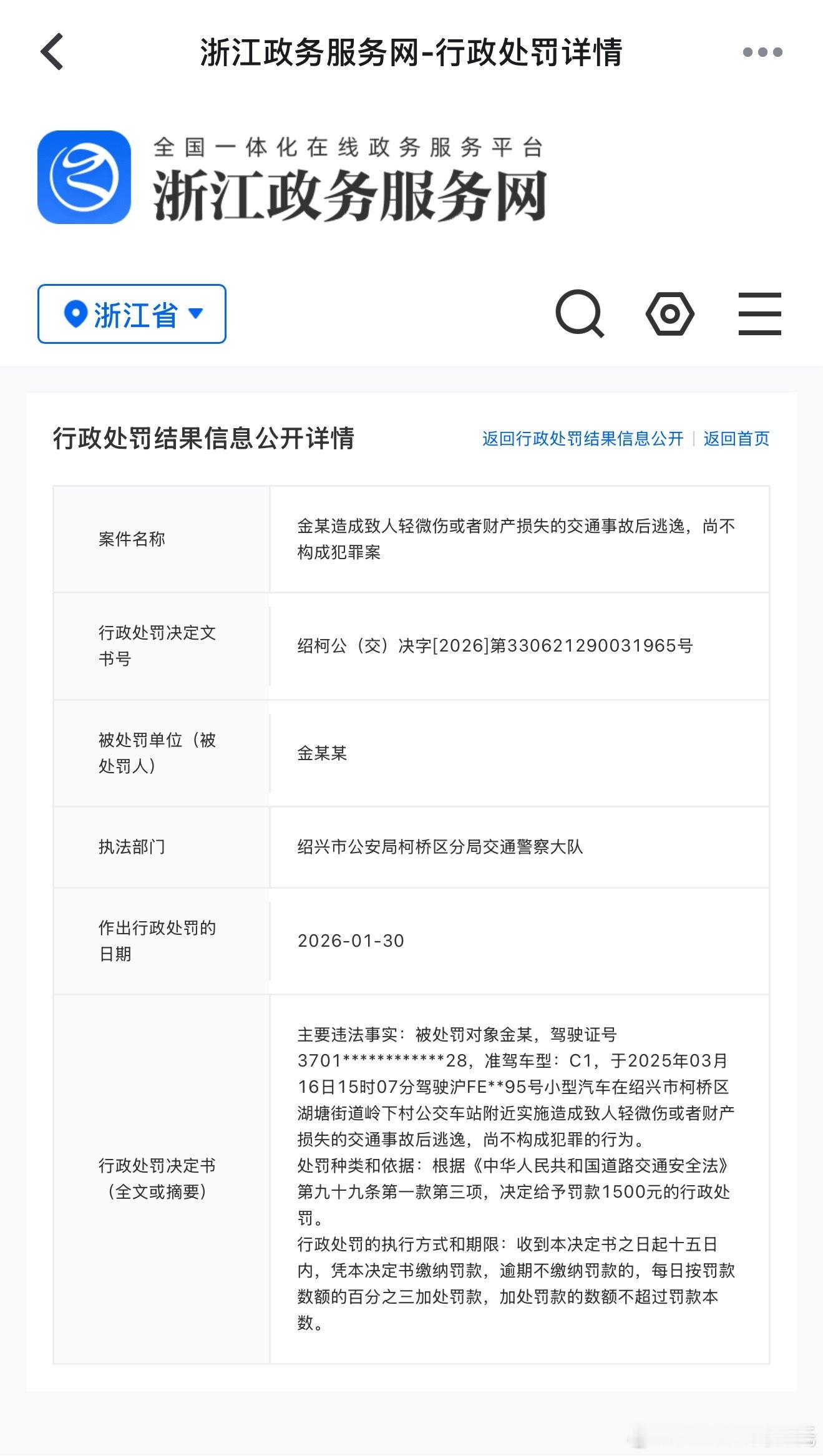
Task: Expand the 浙江省 province selector dropdown
Action: (x=131, y=315)
